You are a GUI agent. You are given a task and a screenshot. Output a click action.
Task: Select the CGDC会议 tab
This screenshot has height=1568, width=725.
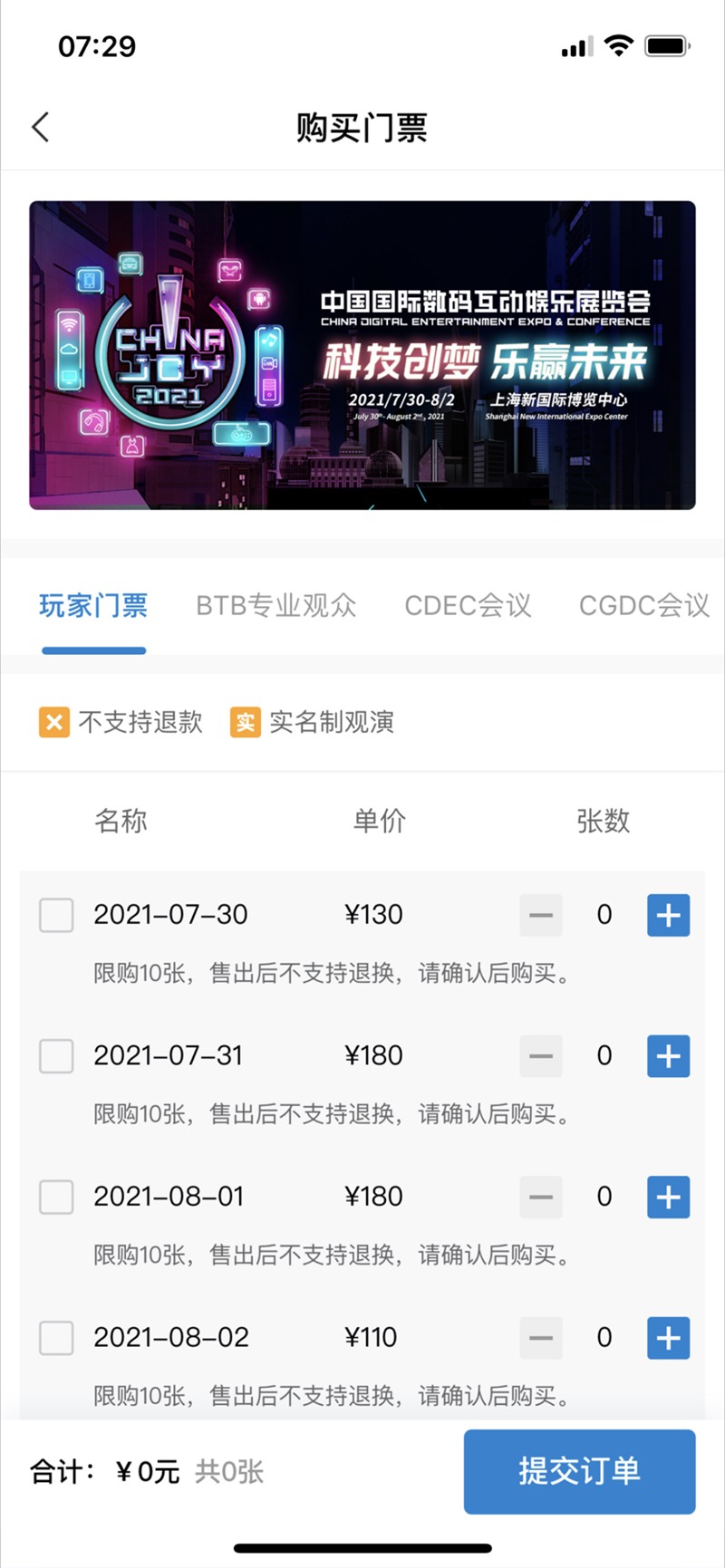tap(644, 605)
